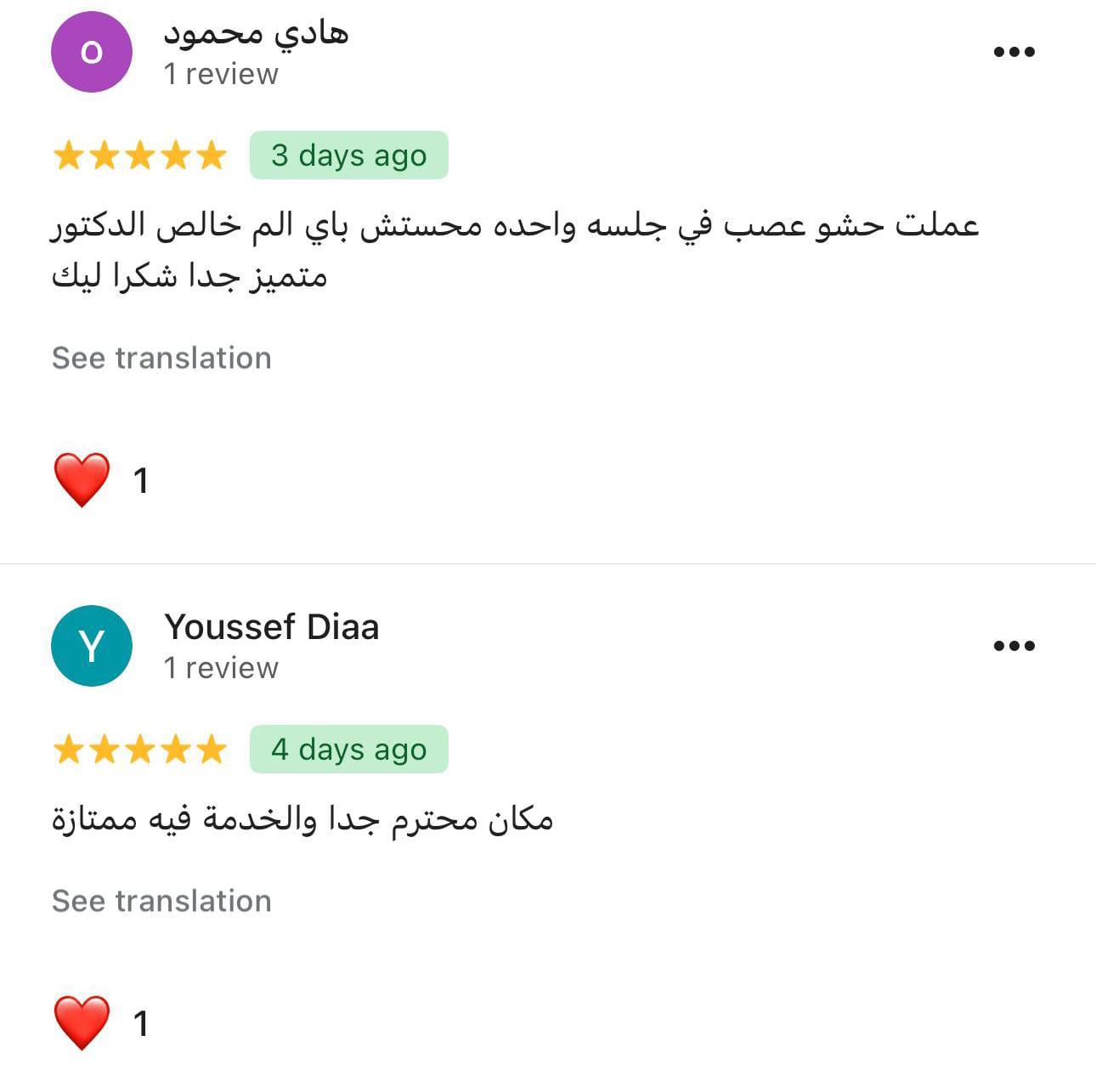Open overflow menu on Youssef Diaa's review
Image resolution: width=1096 pixels, height=1092 pixels.
point(1014,646)
